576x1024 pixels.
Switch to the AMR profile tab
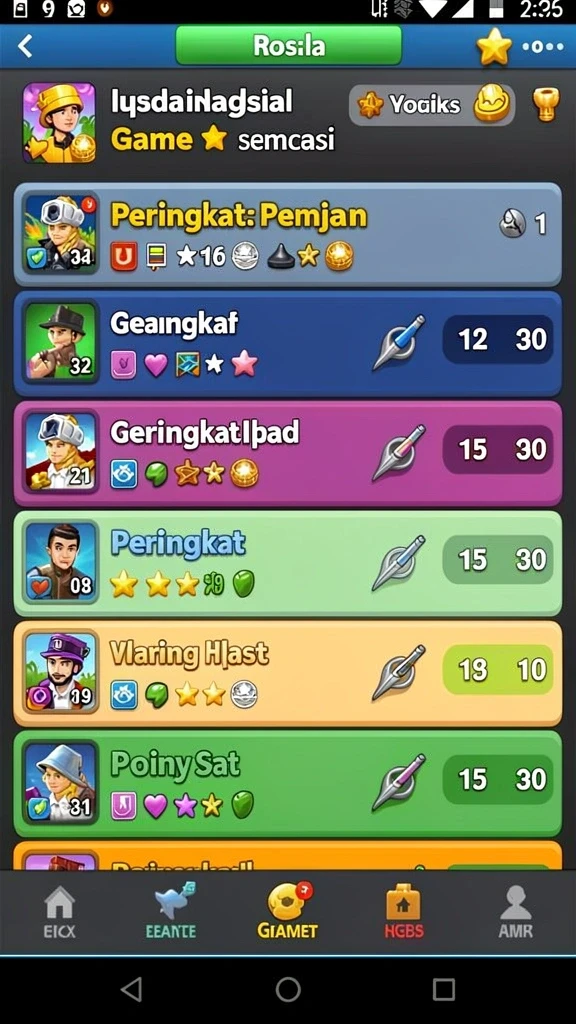[516, 913]
